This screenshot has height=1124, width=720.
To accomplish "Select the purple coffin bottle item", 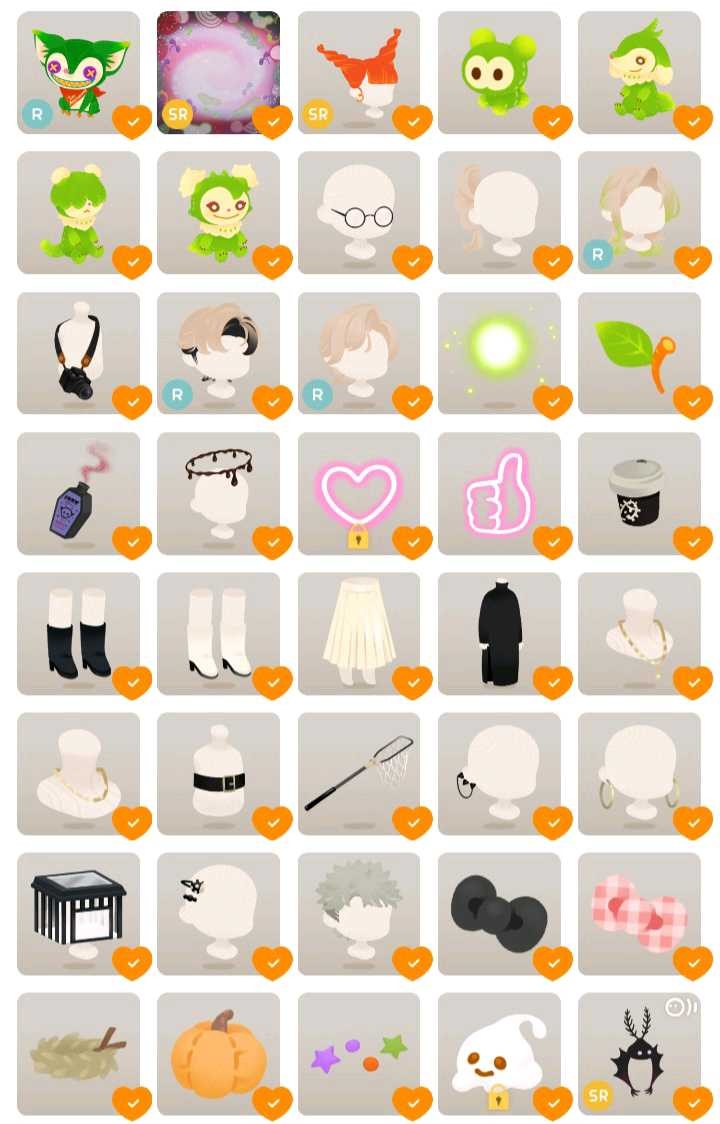I will coord(78,492).
